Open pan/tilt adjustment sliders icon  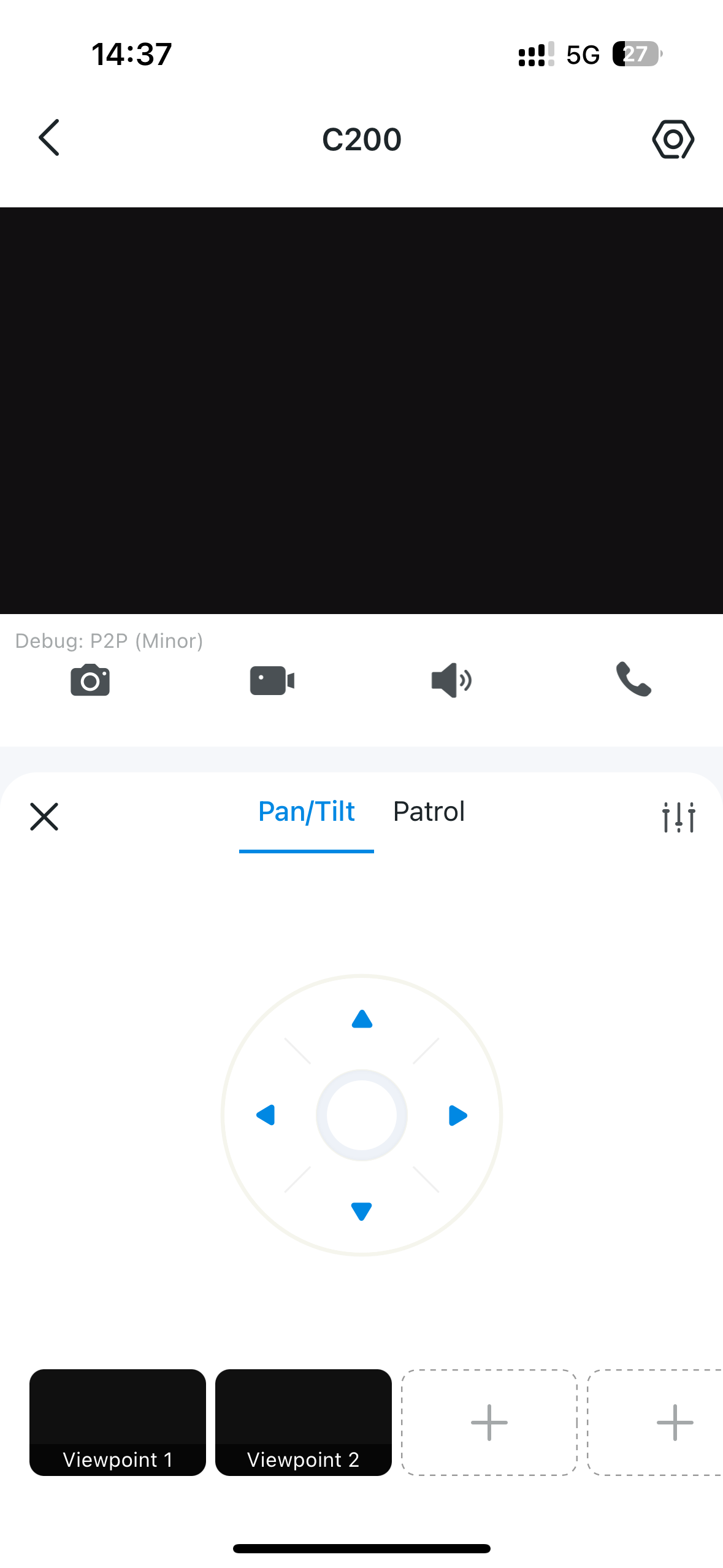point(678,817)
